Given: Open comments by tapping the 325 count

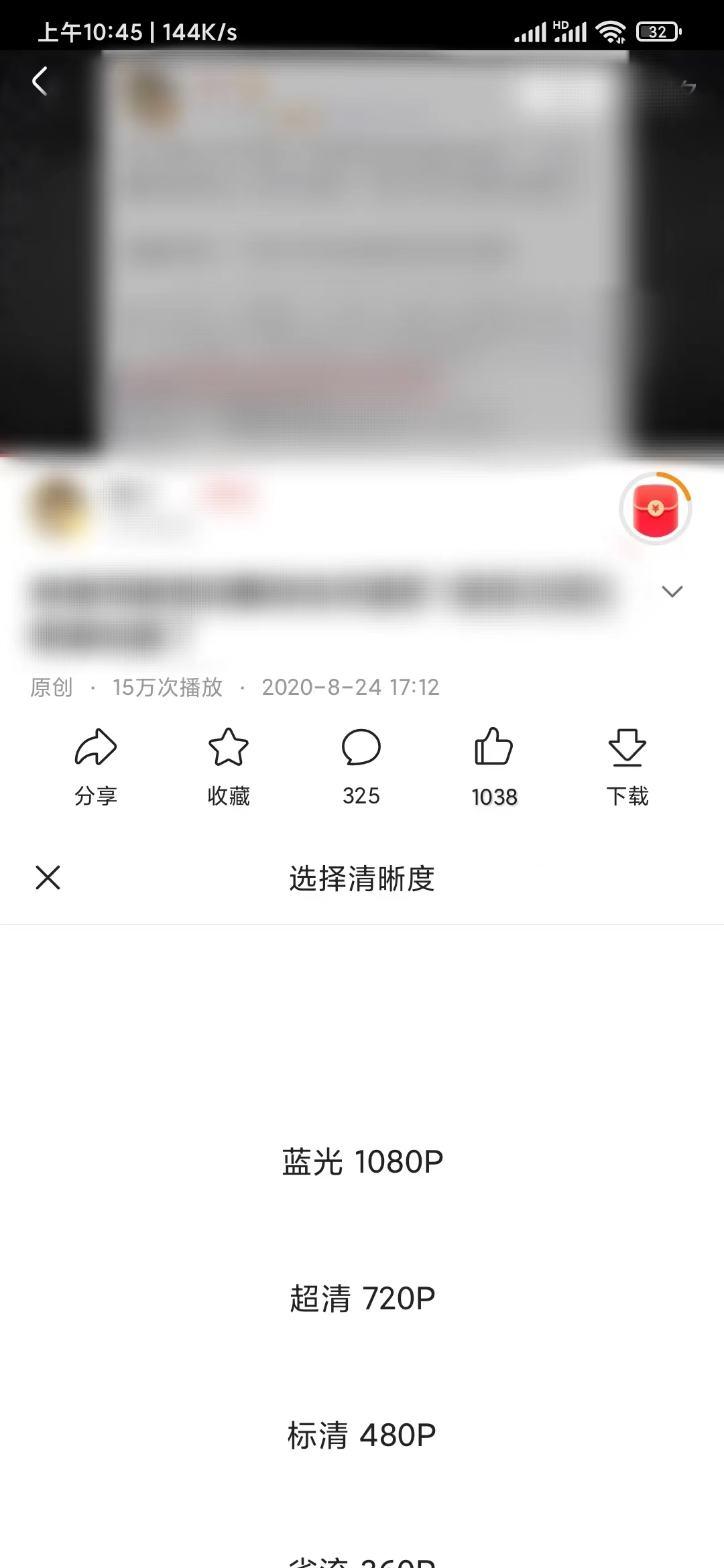Looking at the screenshot, I should coord(361,796).
